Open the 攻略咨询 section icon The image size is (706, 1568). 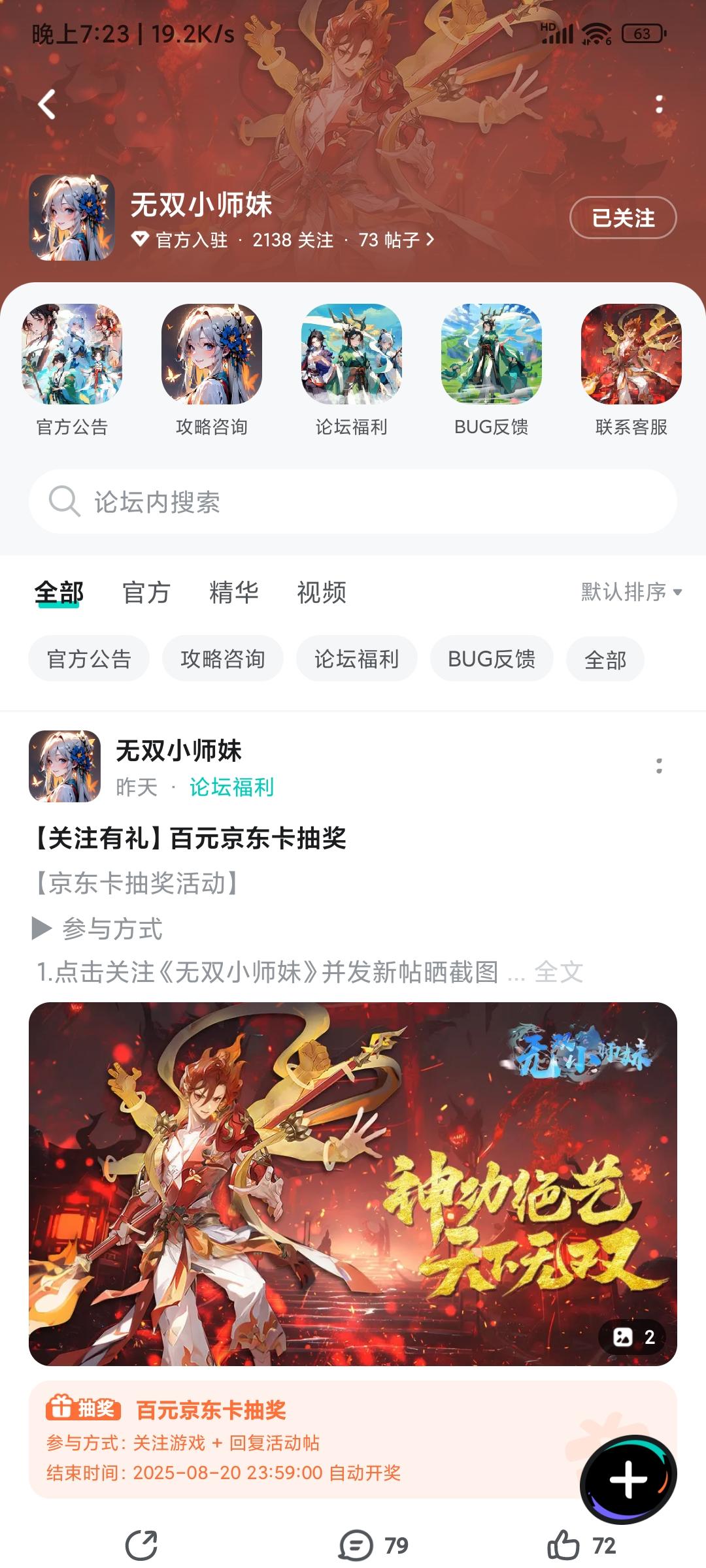[x=212, y=356]
